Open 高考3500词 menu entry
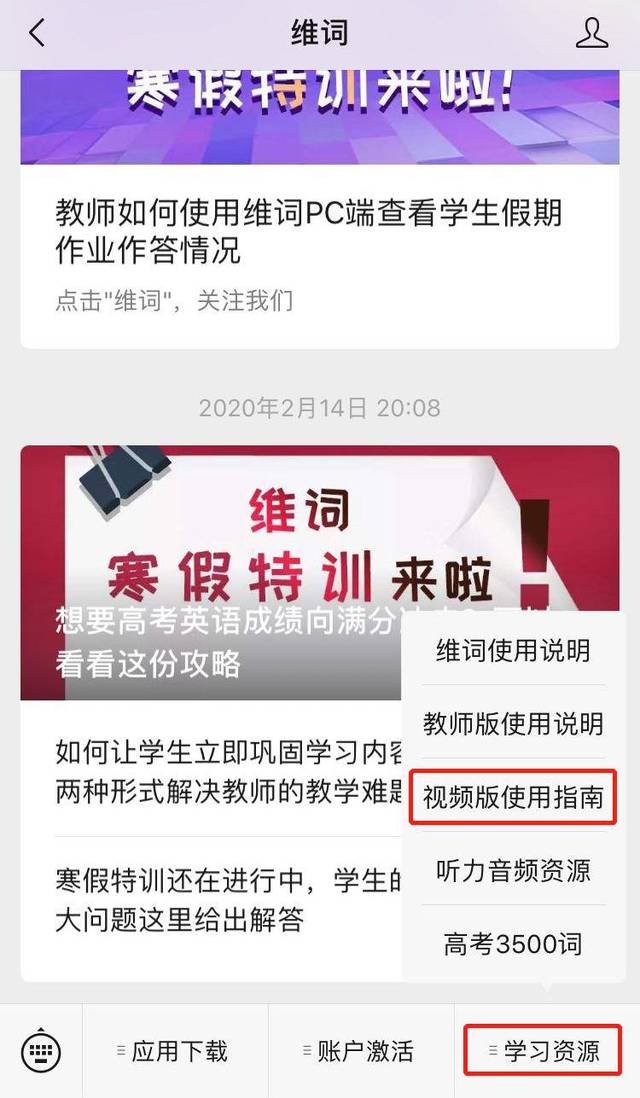This screenshot has height=1098, width=640. [513, 943]
